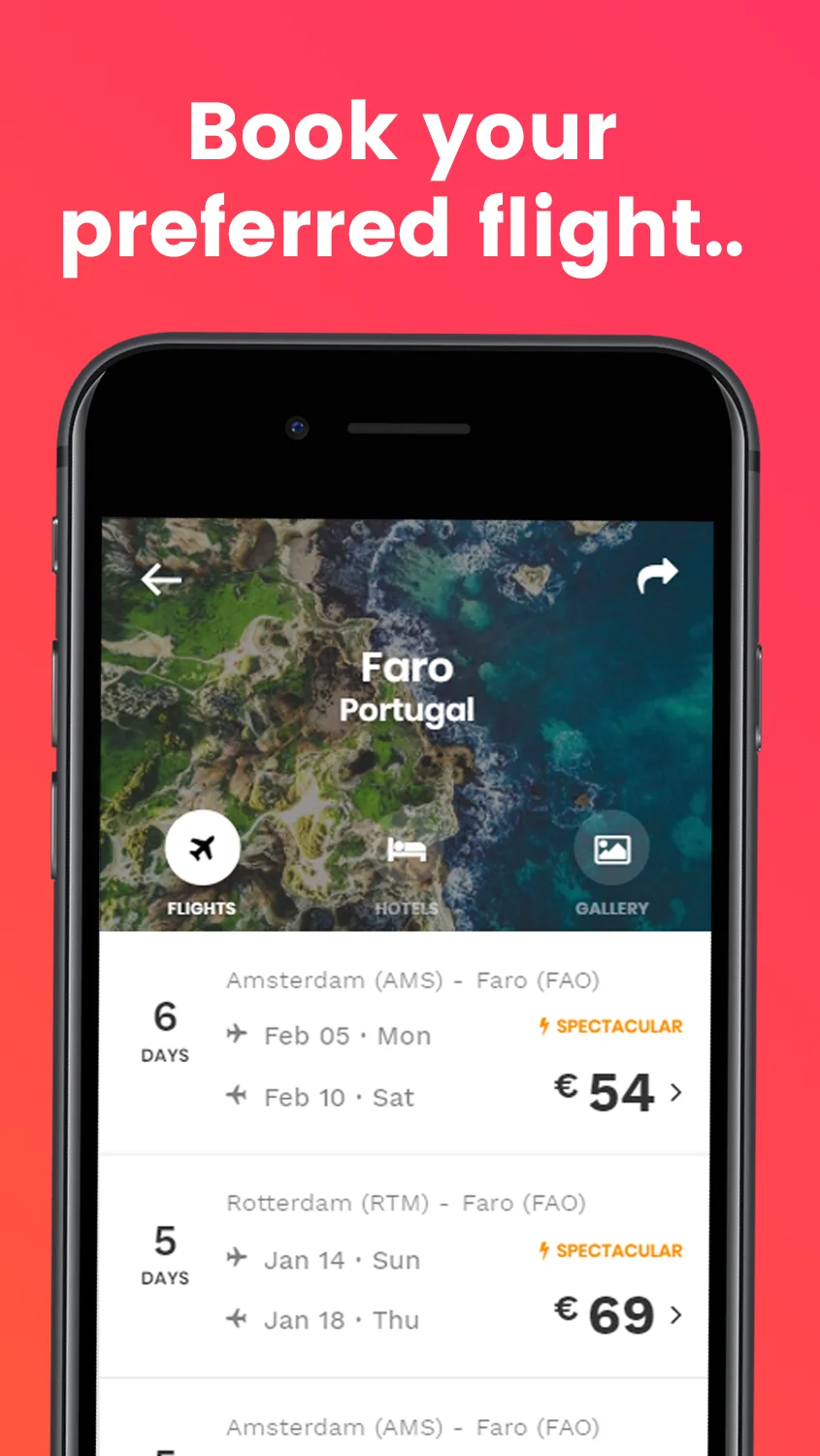Viewport: 820px width, 1456px height.
Task: Tap the 6 DAYS duration badge
Action: click(x=164, y=1031)
